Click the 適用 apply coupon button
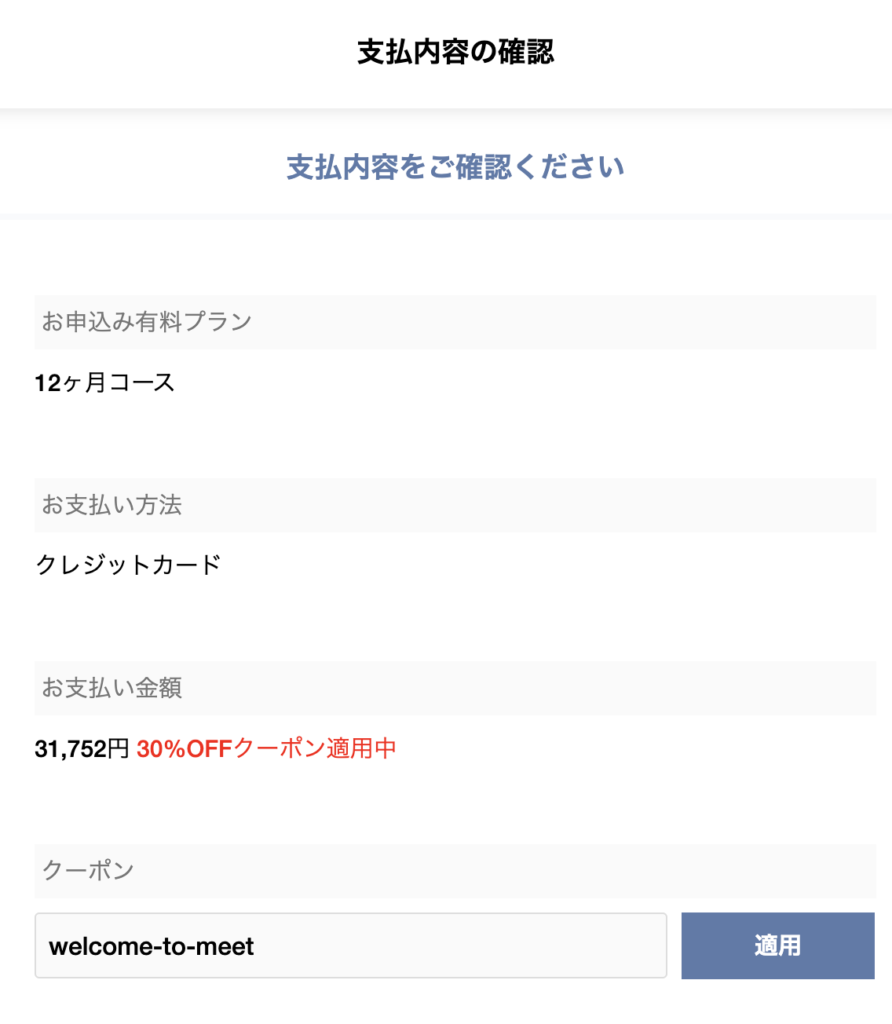Screen dimensions: 892x1024 point(778,945)
